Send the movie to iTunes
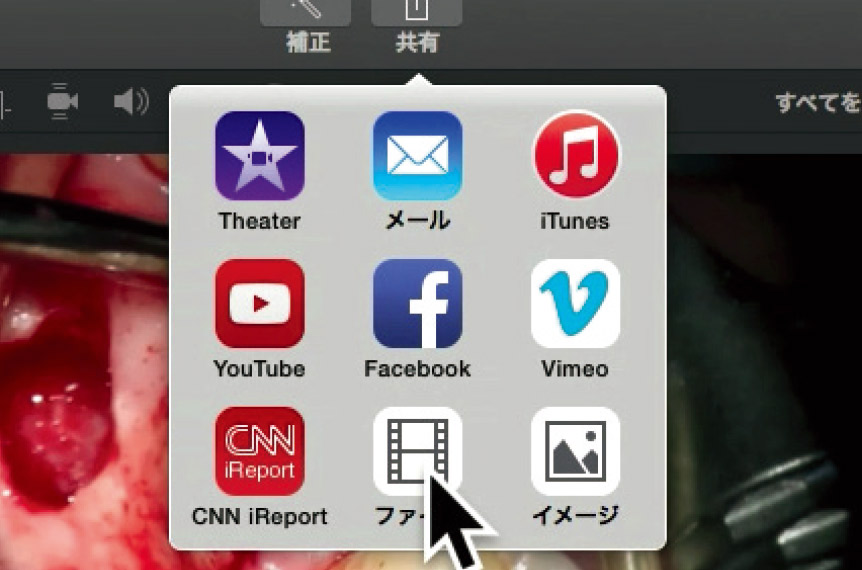Image resolution: width=862 pixels, height=570 pixels. pyautogui.click(x=575, y=156)
